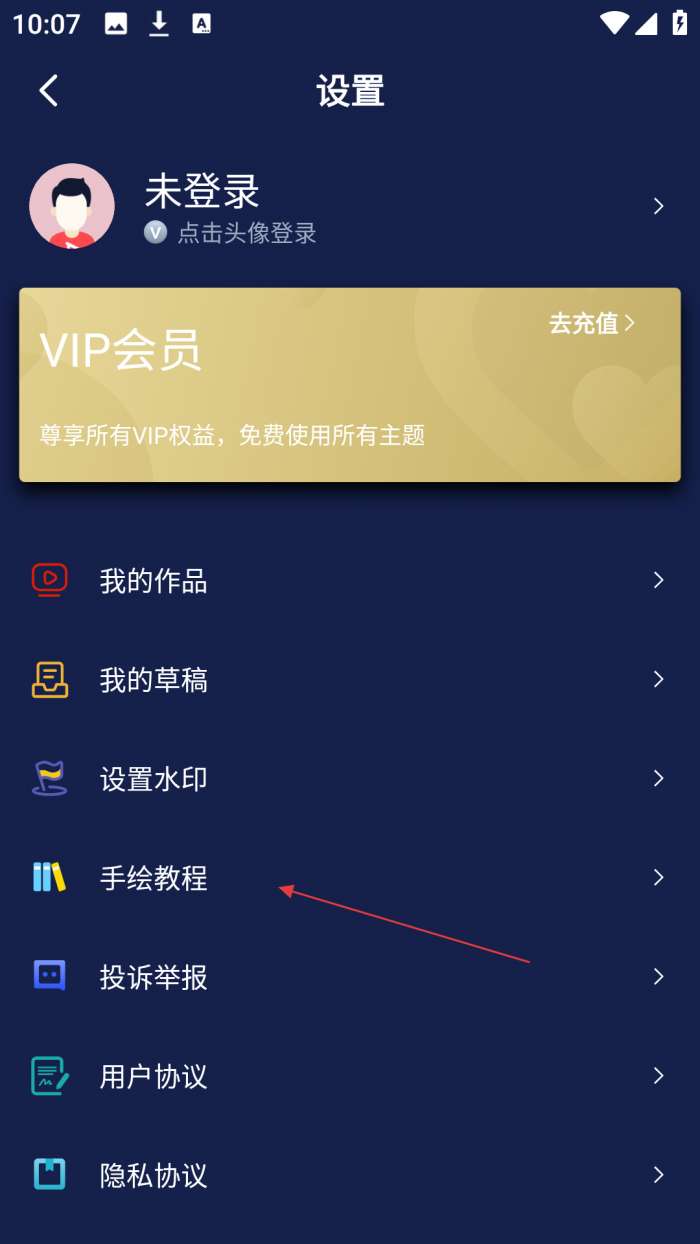Viewport: 700px width, 1244px height.
Task: Tap 去充值 to recharge VIP
Action: (591, 323)
